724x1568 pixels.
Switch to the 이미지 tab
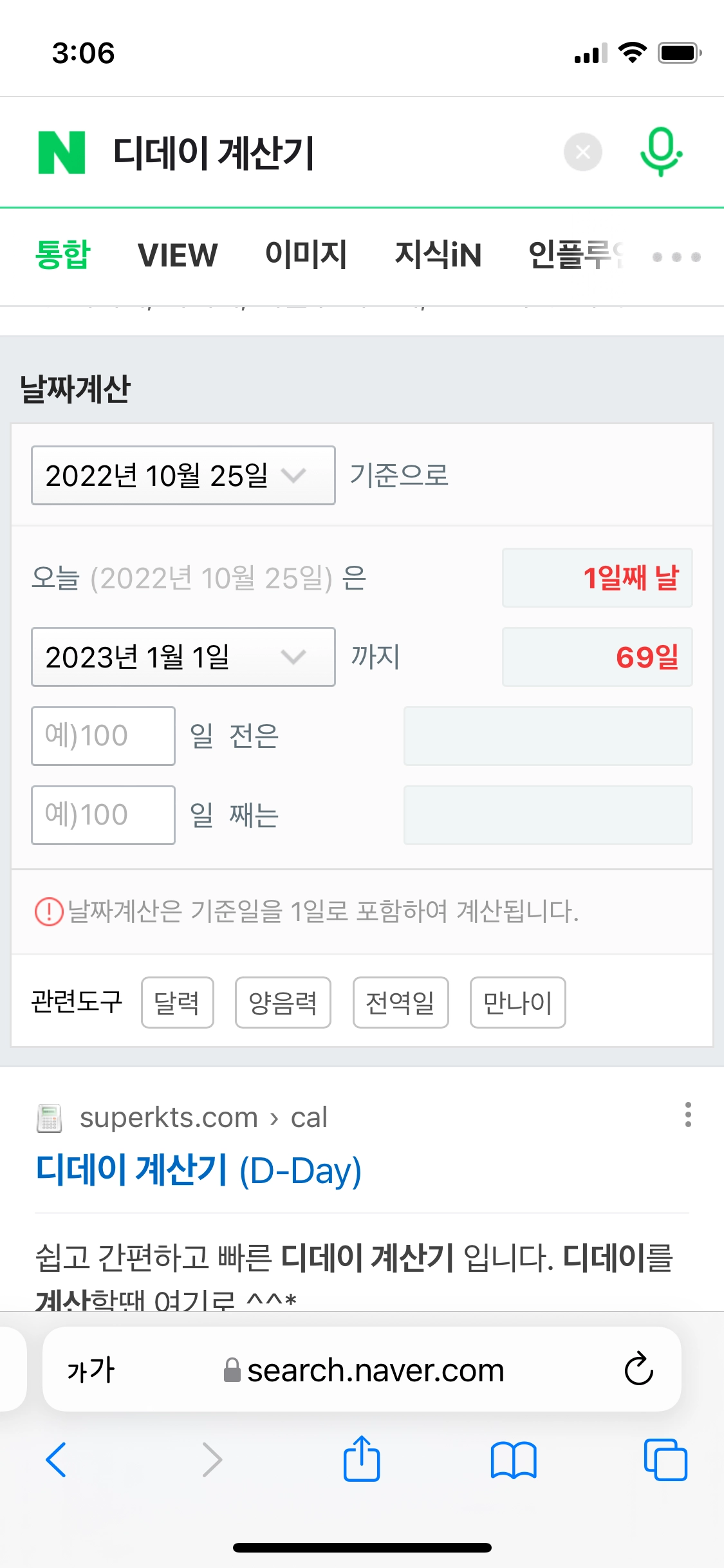306,255
